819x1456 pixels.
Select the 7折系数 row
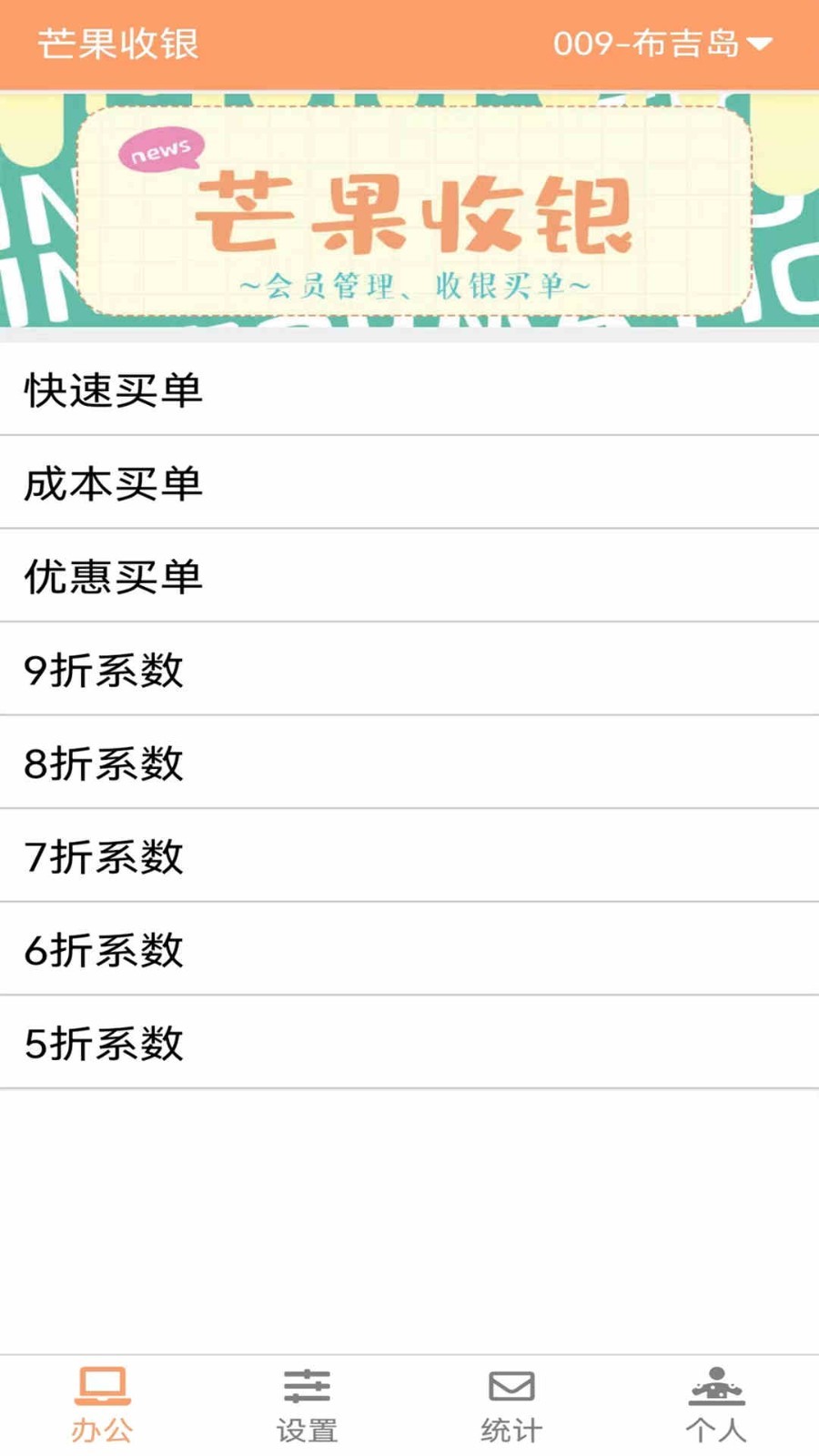click(409, 856)
